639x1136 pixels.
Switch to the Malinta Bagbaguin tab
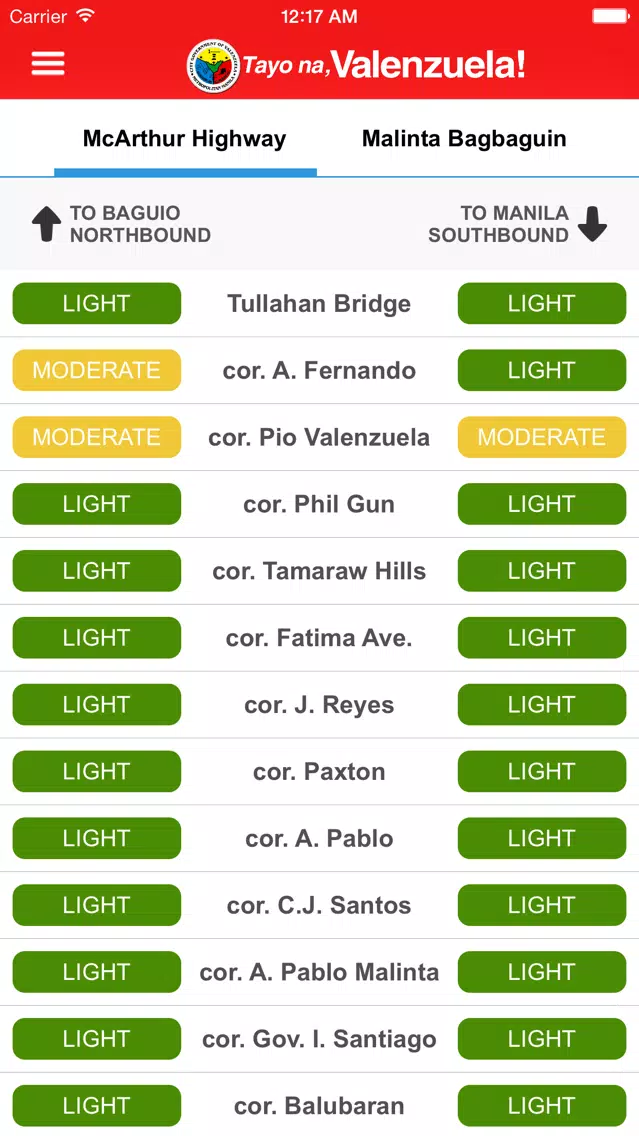pyautogui.click(x=464, y=138)
